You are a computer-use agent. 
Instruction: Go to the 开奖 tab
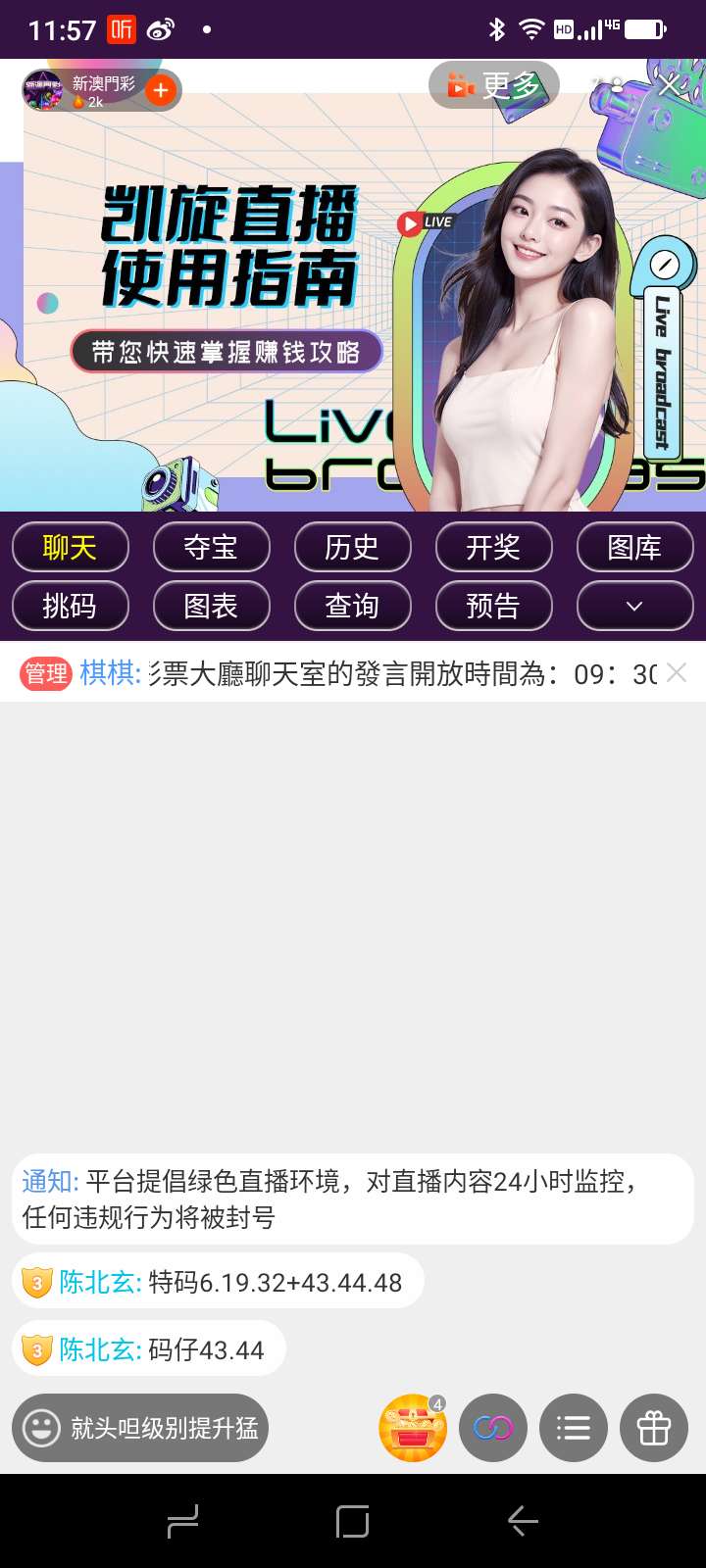coord(494,547)
